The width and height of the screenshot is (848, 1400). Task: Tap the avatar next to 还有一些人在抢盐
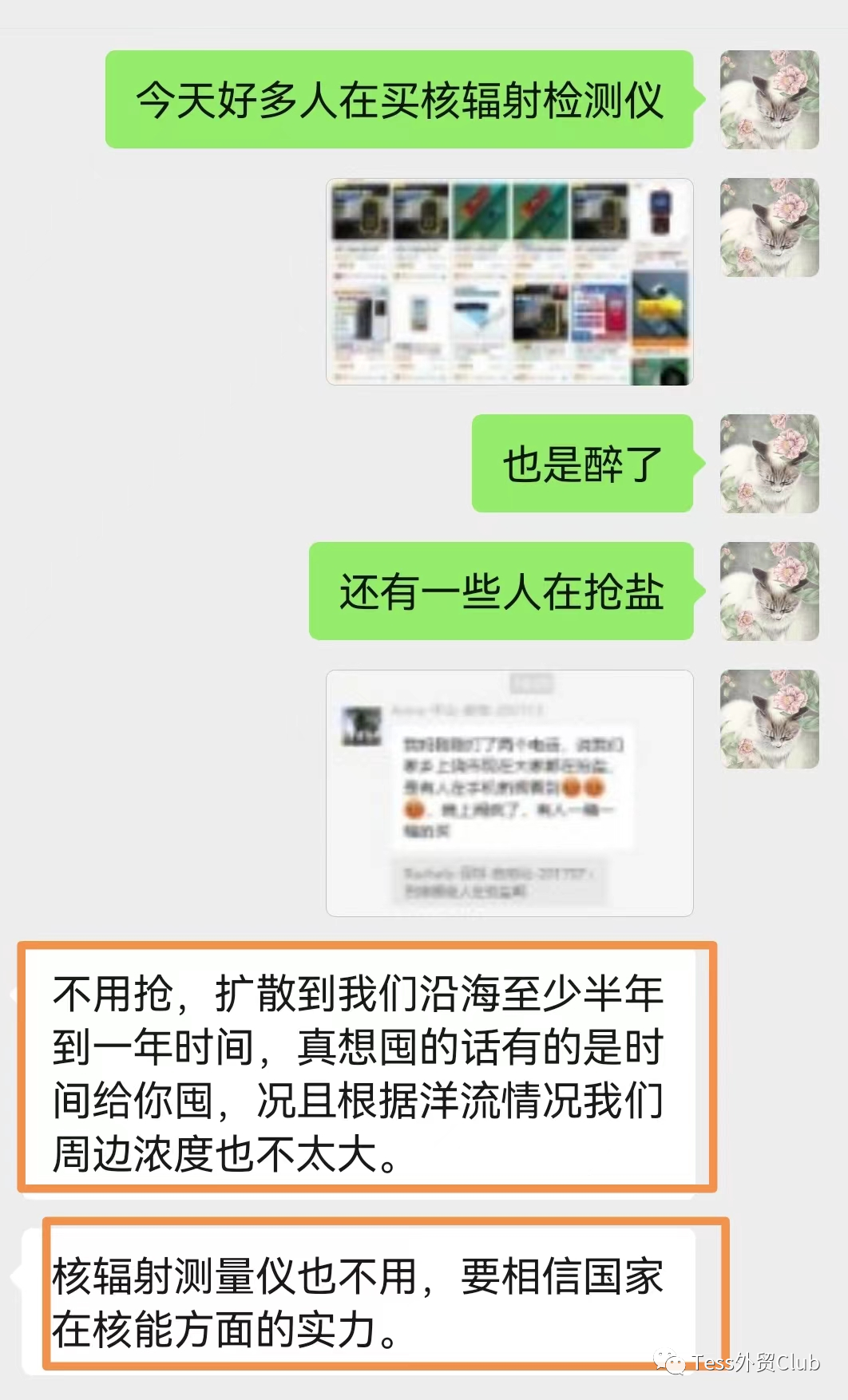tap(769, 591)
